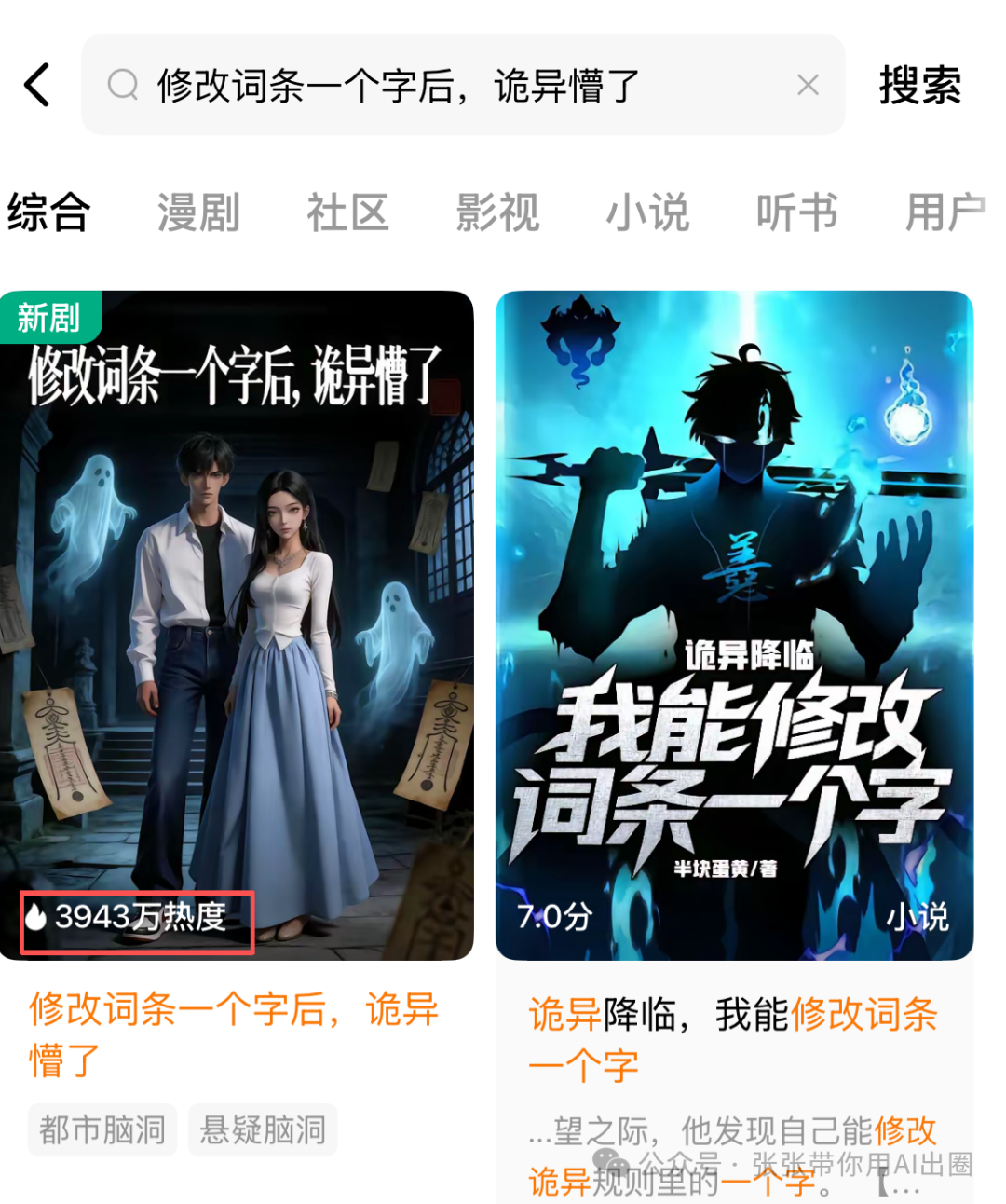Select the 听书 audiobook tab

[796, 212]
